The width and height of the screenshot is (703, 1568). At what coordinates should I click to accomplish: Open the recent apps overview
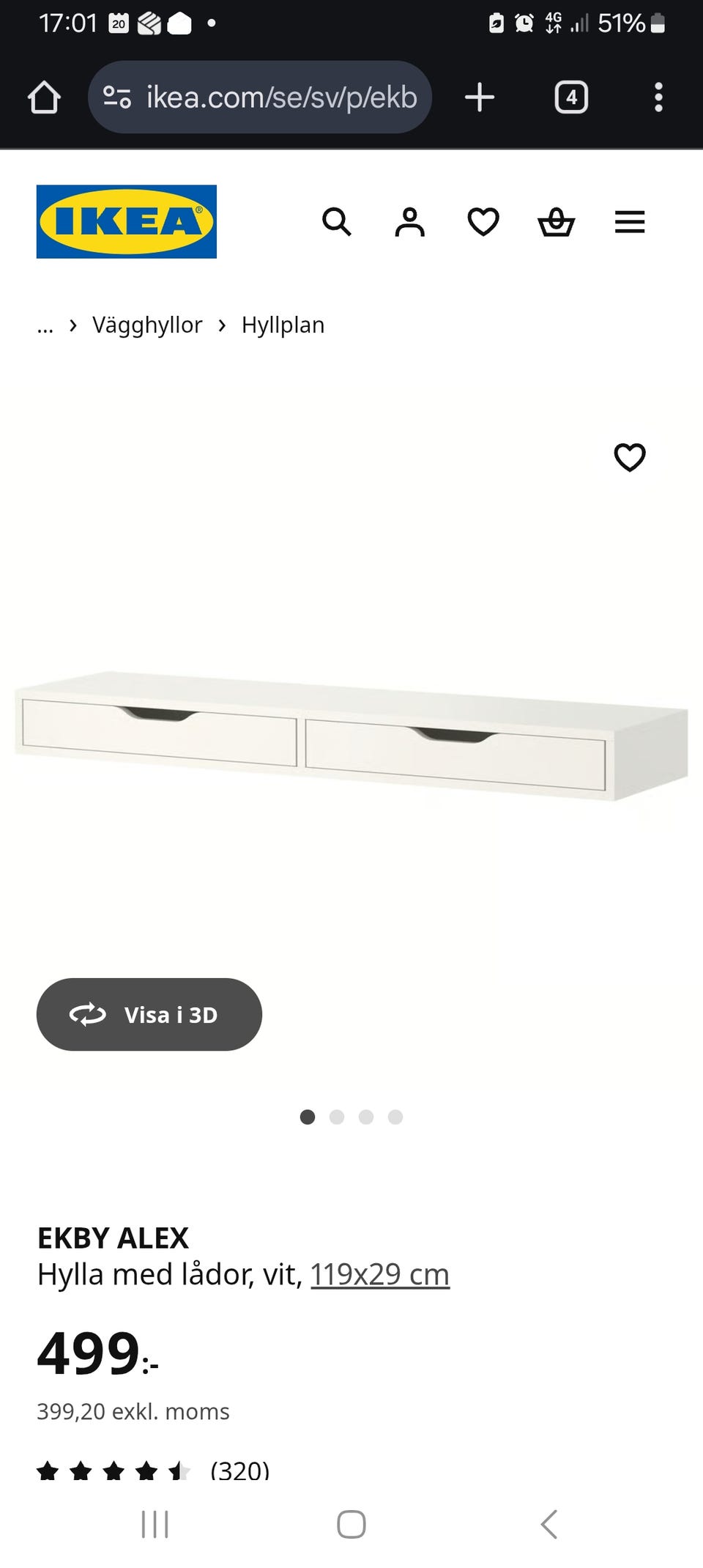tap(155, 1524)
